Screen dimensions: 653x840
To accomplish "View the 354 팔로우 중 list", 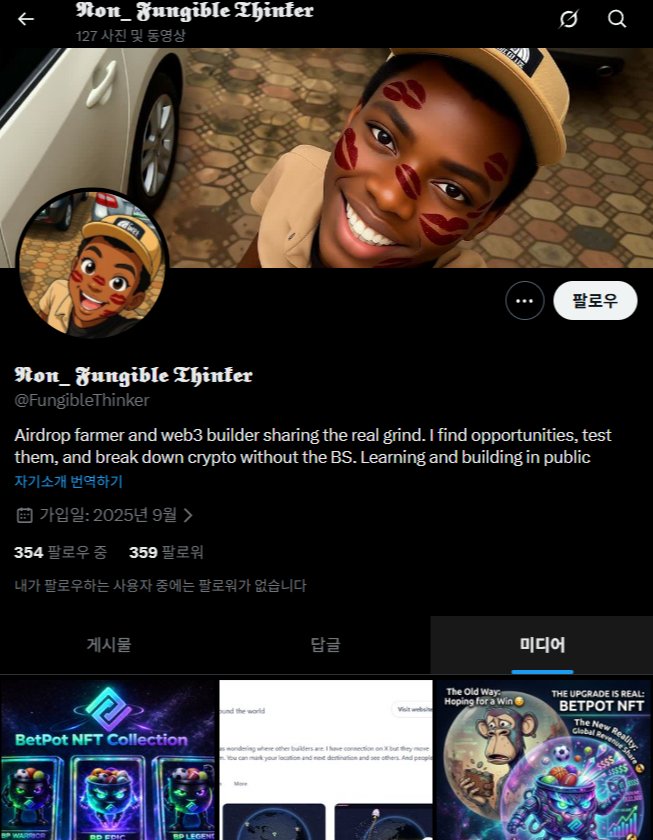I will (58, 552).
